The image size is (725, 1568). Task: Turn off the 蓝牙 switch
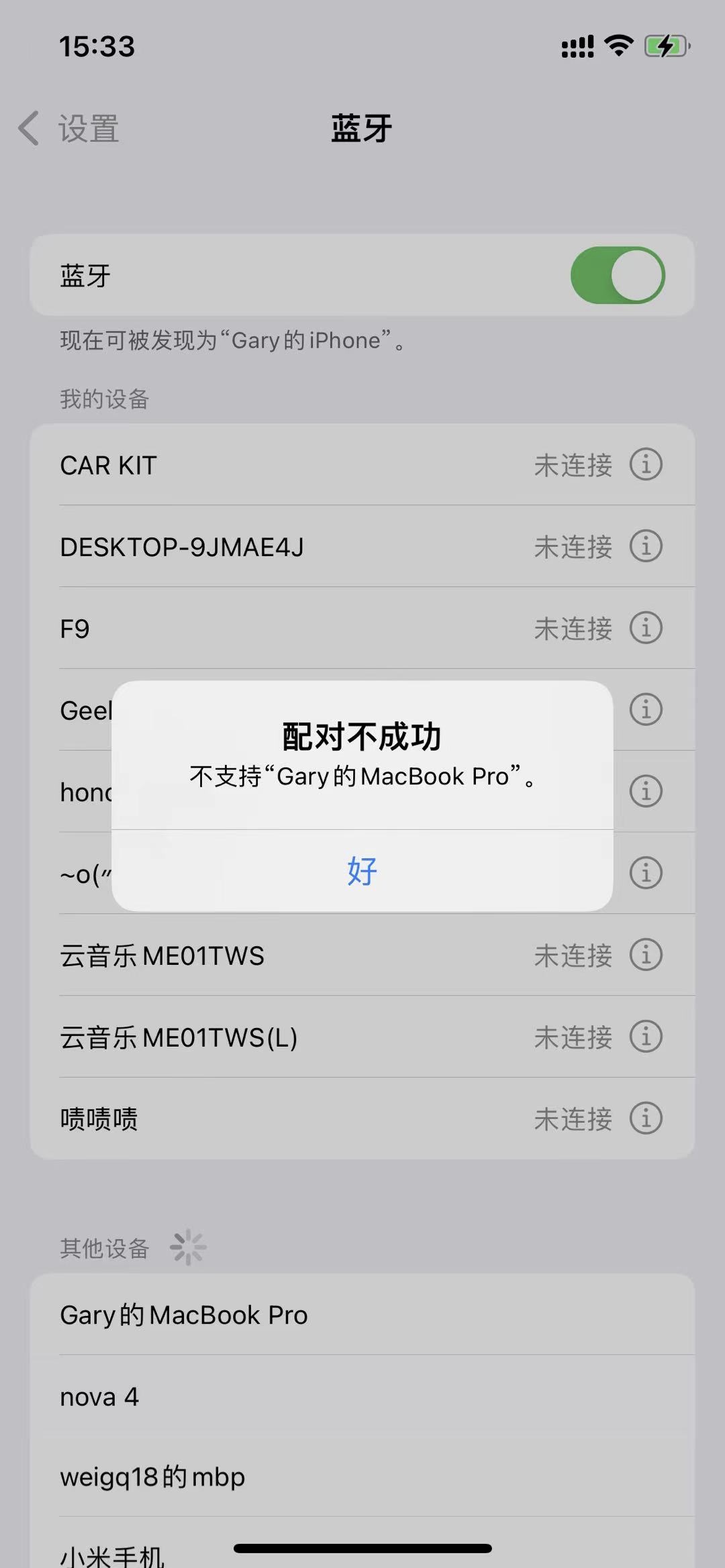coord(617,275)
